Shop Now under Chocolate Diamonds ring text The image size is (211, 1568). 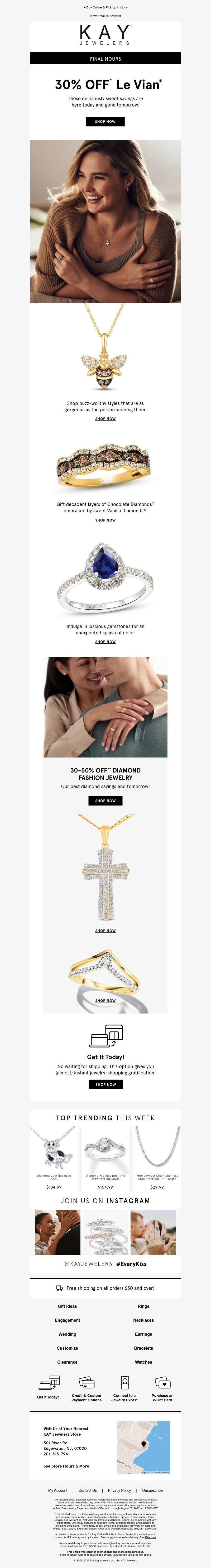click(x=105, y=520)
